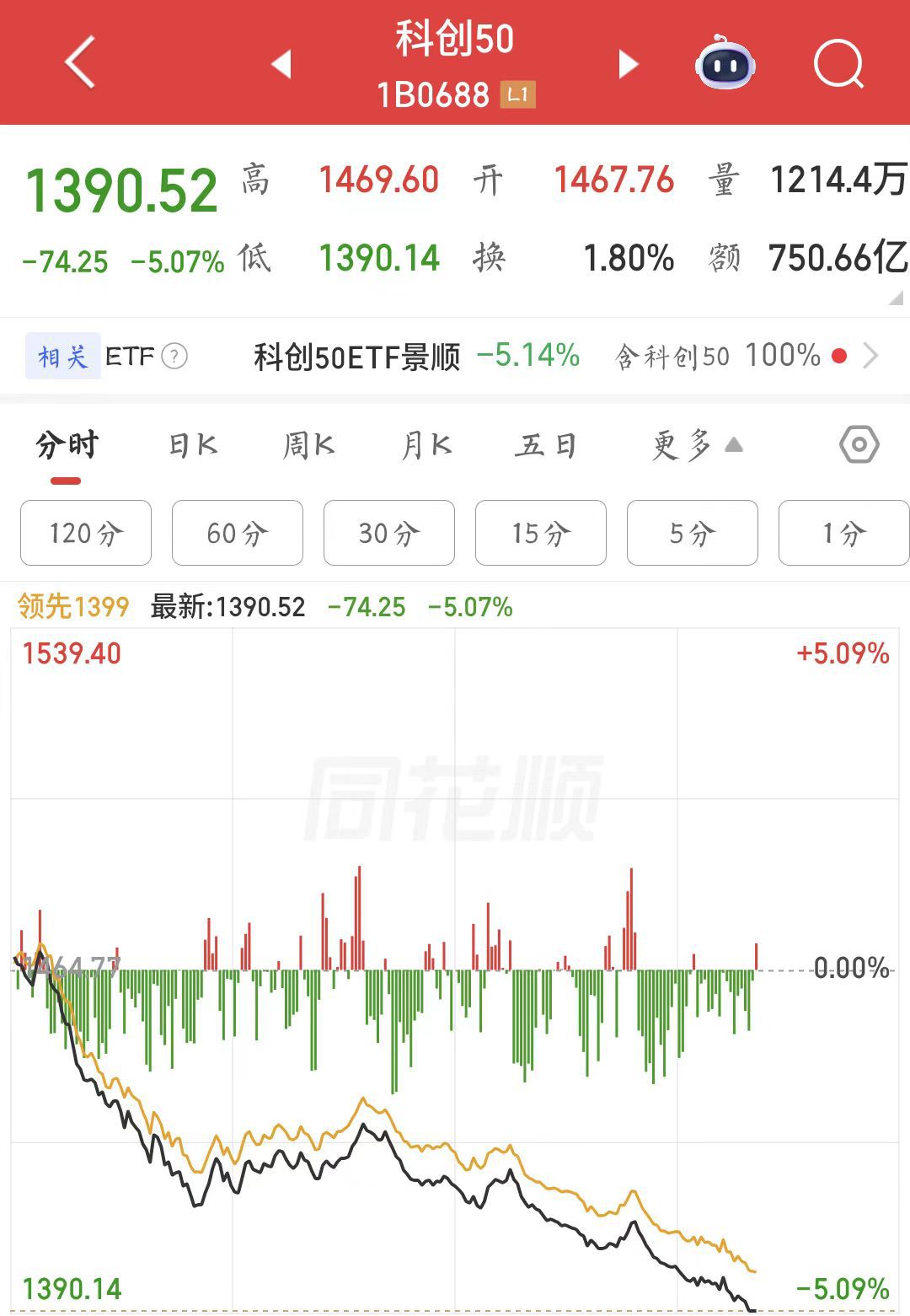Select the 分时 chart tab
The height and width of the screenshot is (1316, 910).
click(67, 446)
